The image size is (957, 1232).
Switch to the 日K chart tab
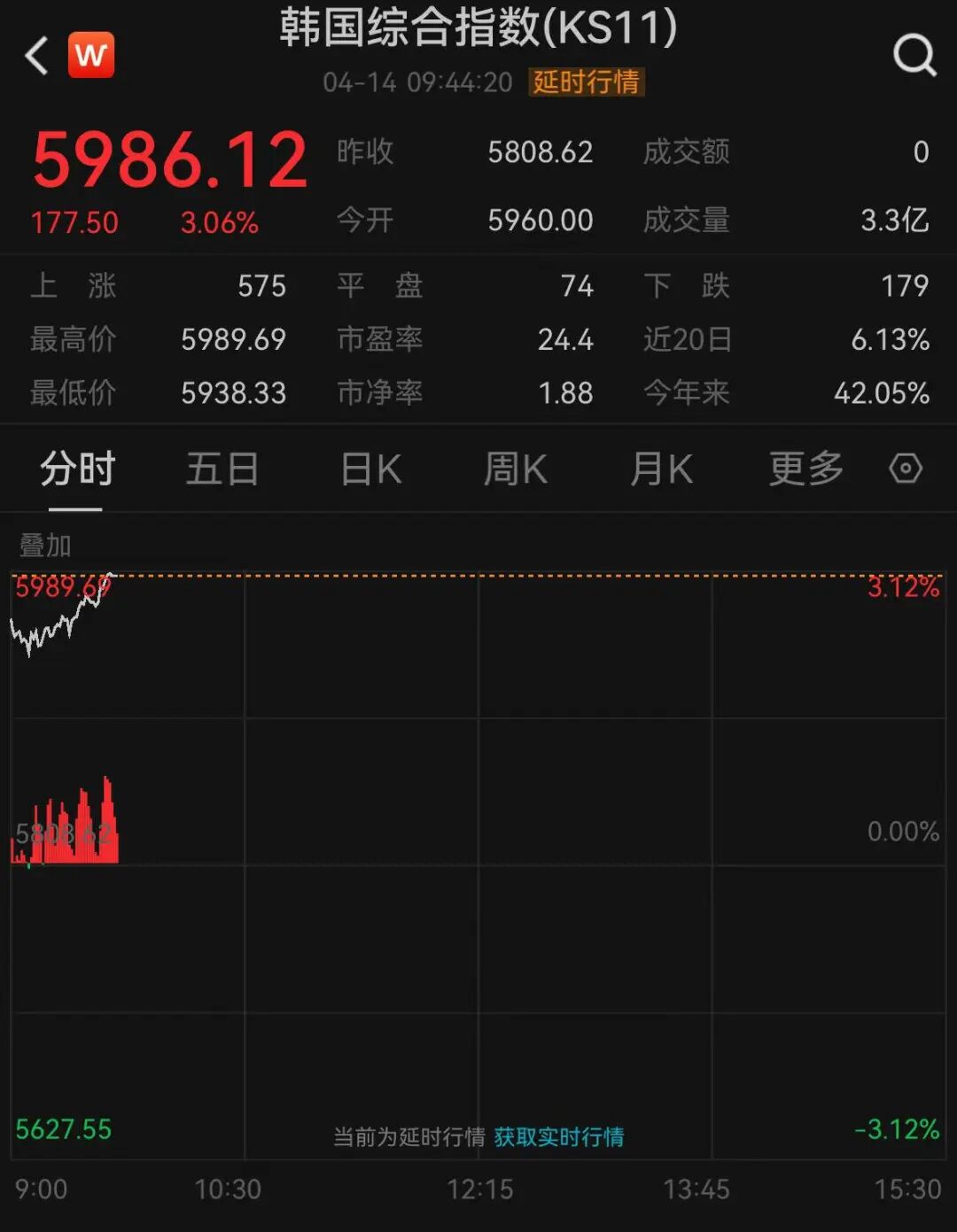click(x=371, y=469)
